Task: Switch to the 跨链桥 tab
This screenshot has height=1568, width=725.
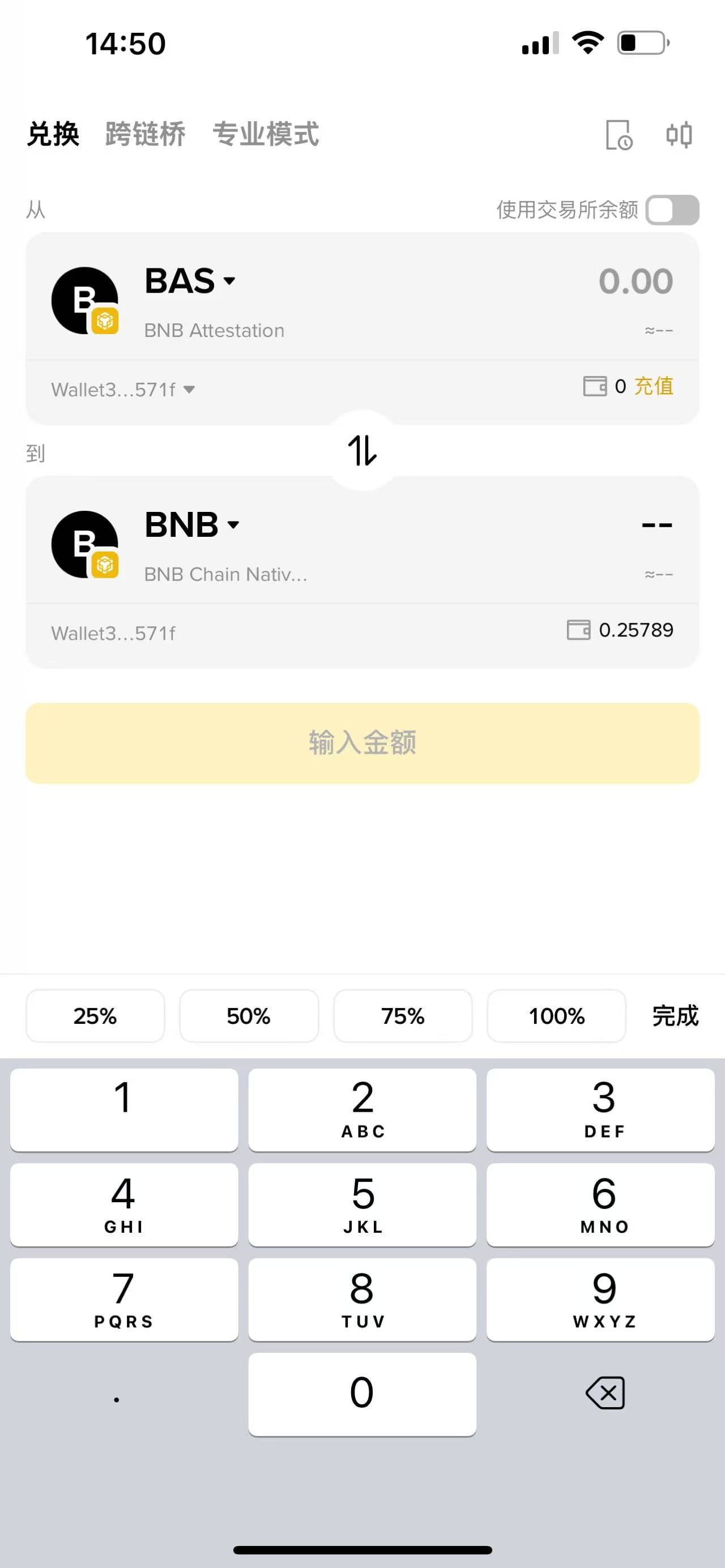Action: [145, 134]
